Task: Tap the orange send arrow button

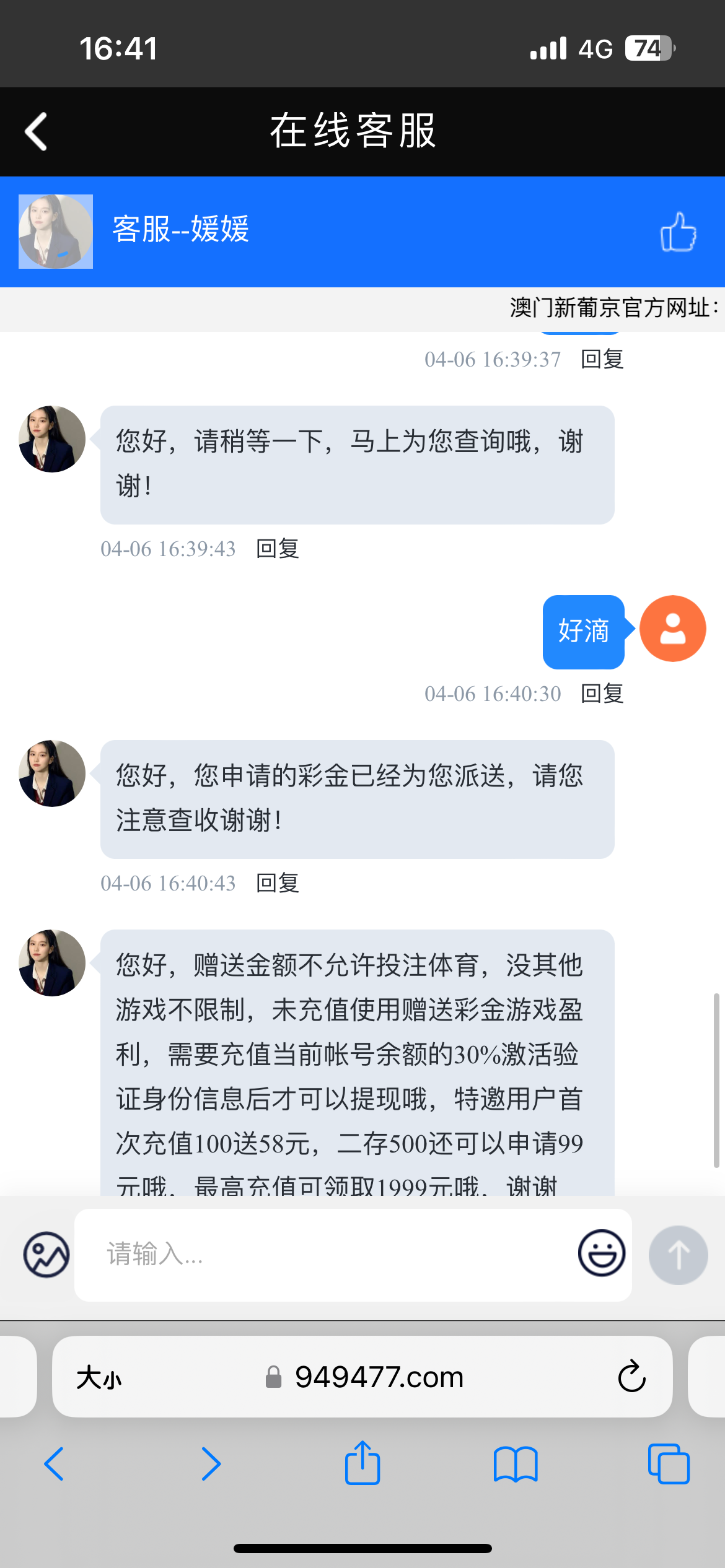Action: click(x=678, y=1254)
